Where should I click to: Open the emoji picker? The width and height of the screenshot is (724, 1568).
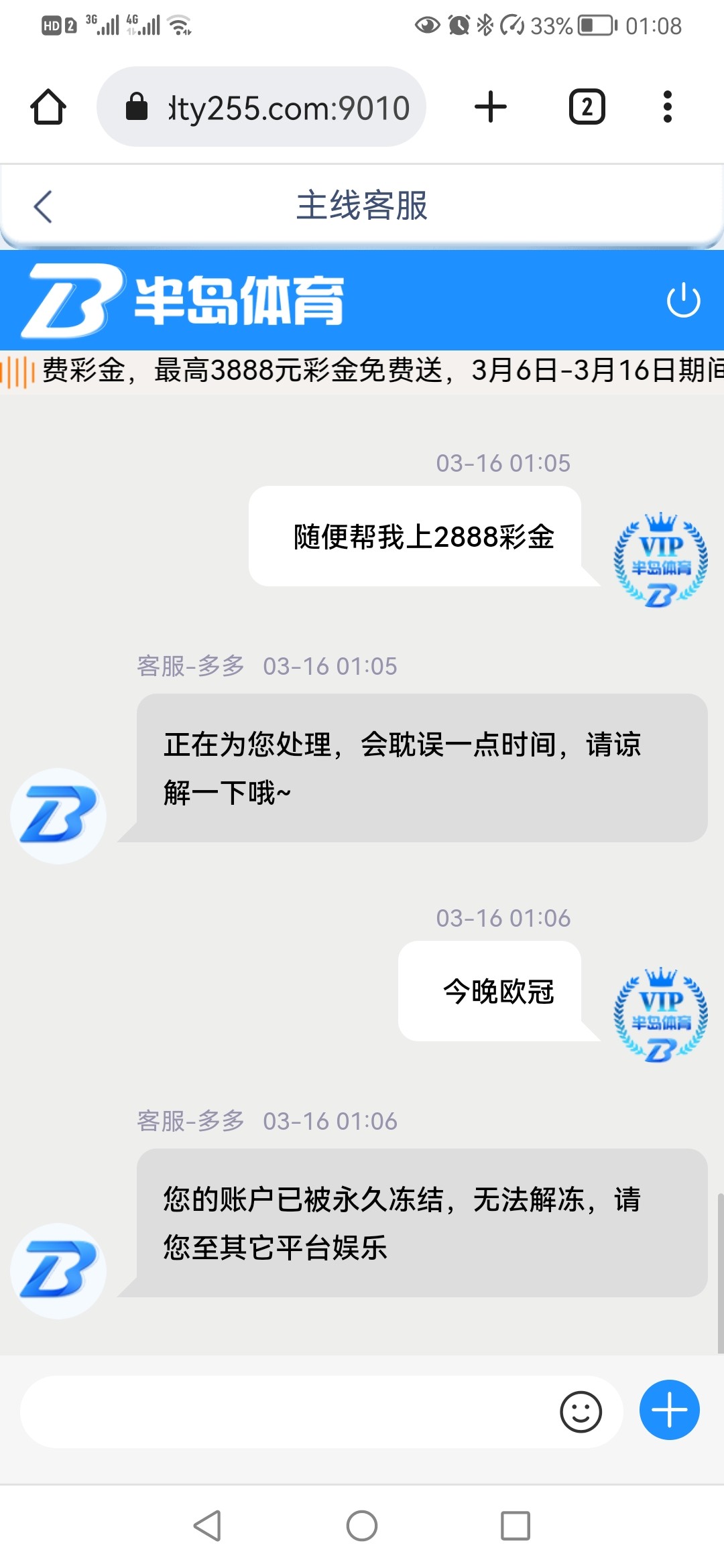click(581, 1412)
